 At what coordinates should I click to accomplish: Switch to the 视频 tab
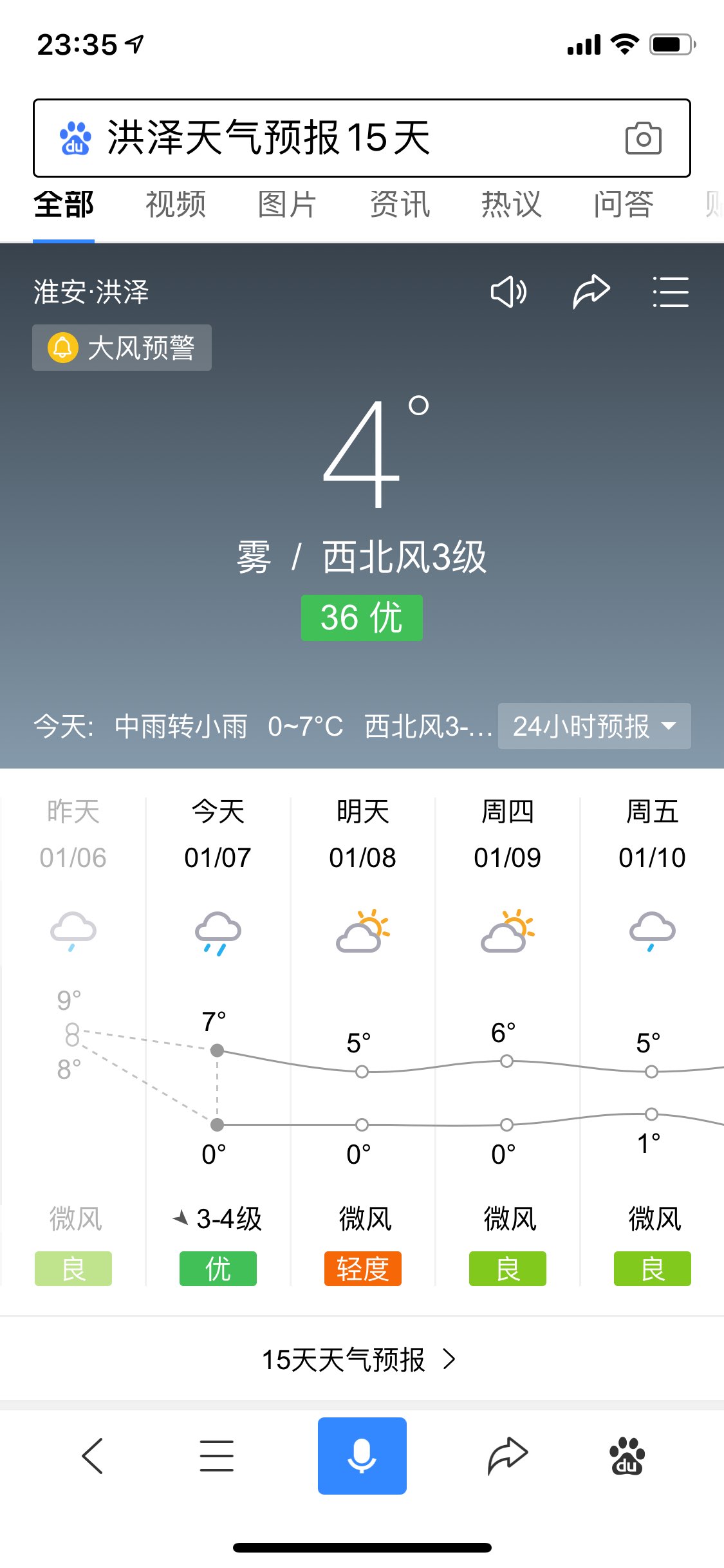pos(176,205)
